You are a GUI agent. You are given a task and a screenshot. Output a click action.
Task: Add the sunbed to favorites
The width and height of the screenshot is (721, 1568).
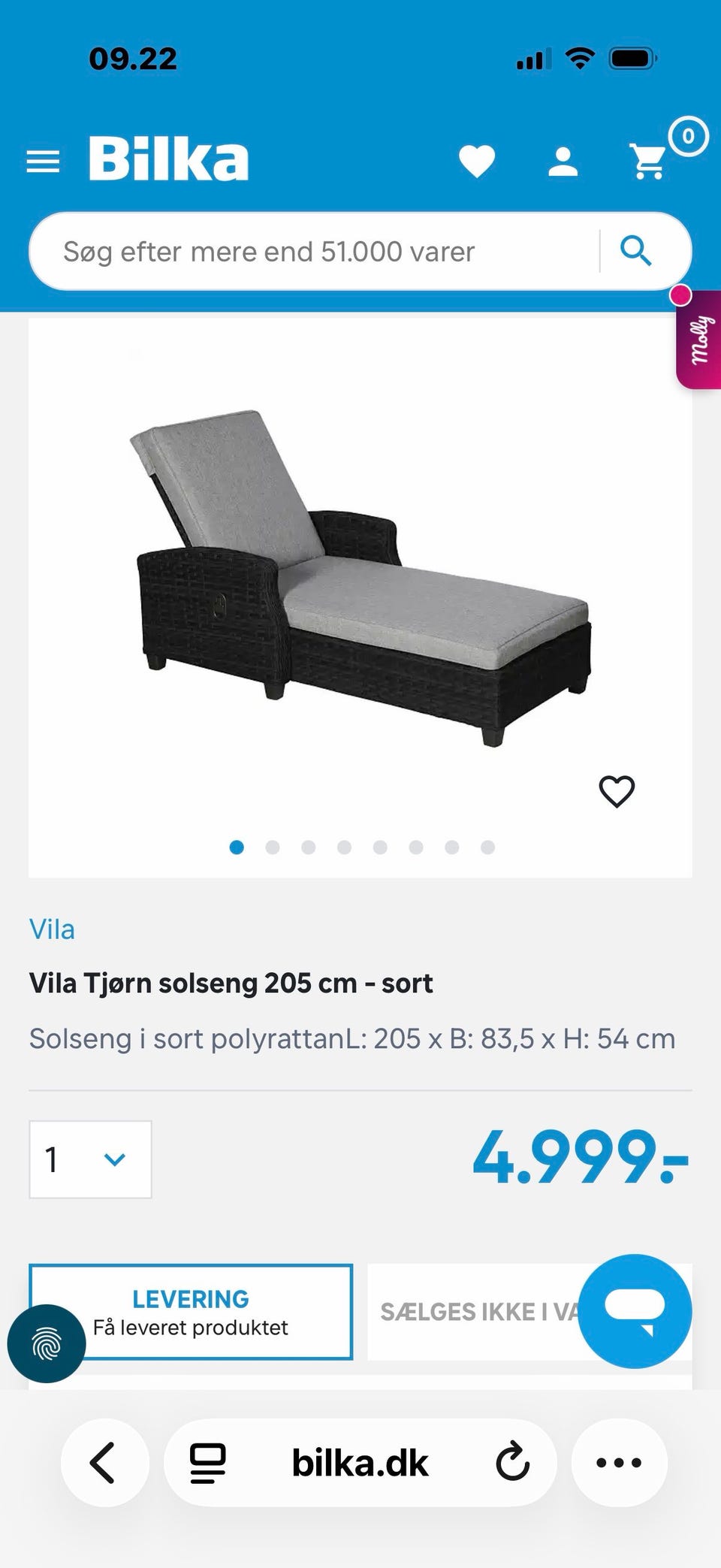[617, 791]
